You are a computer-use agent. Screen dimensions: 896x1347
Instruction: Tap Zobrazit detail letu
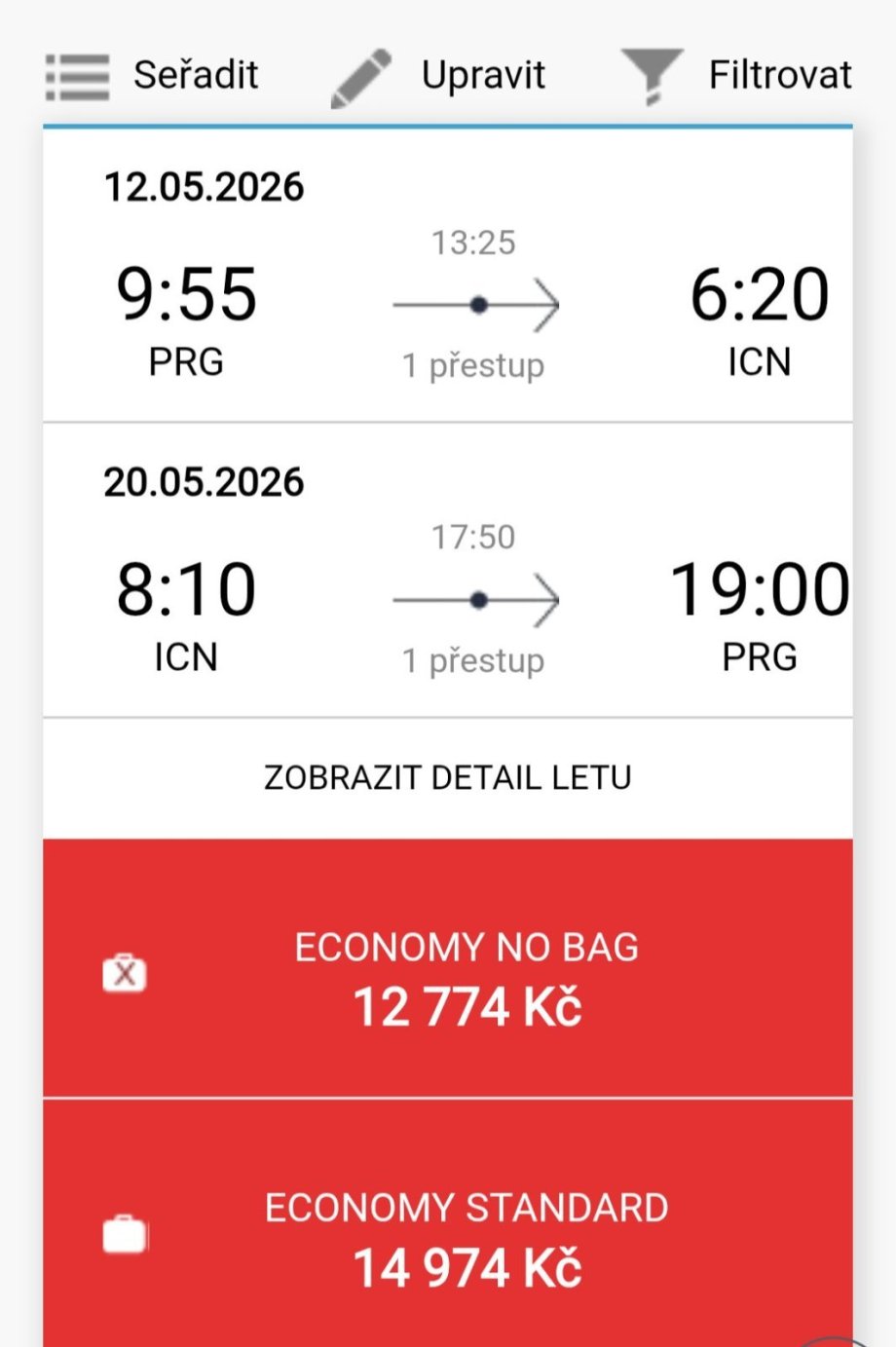pos(447,777)
